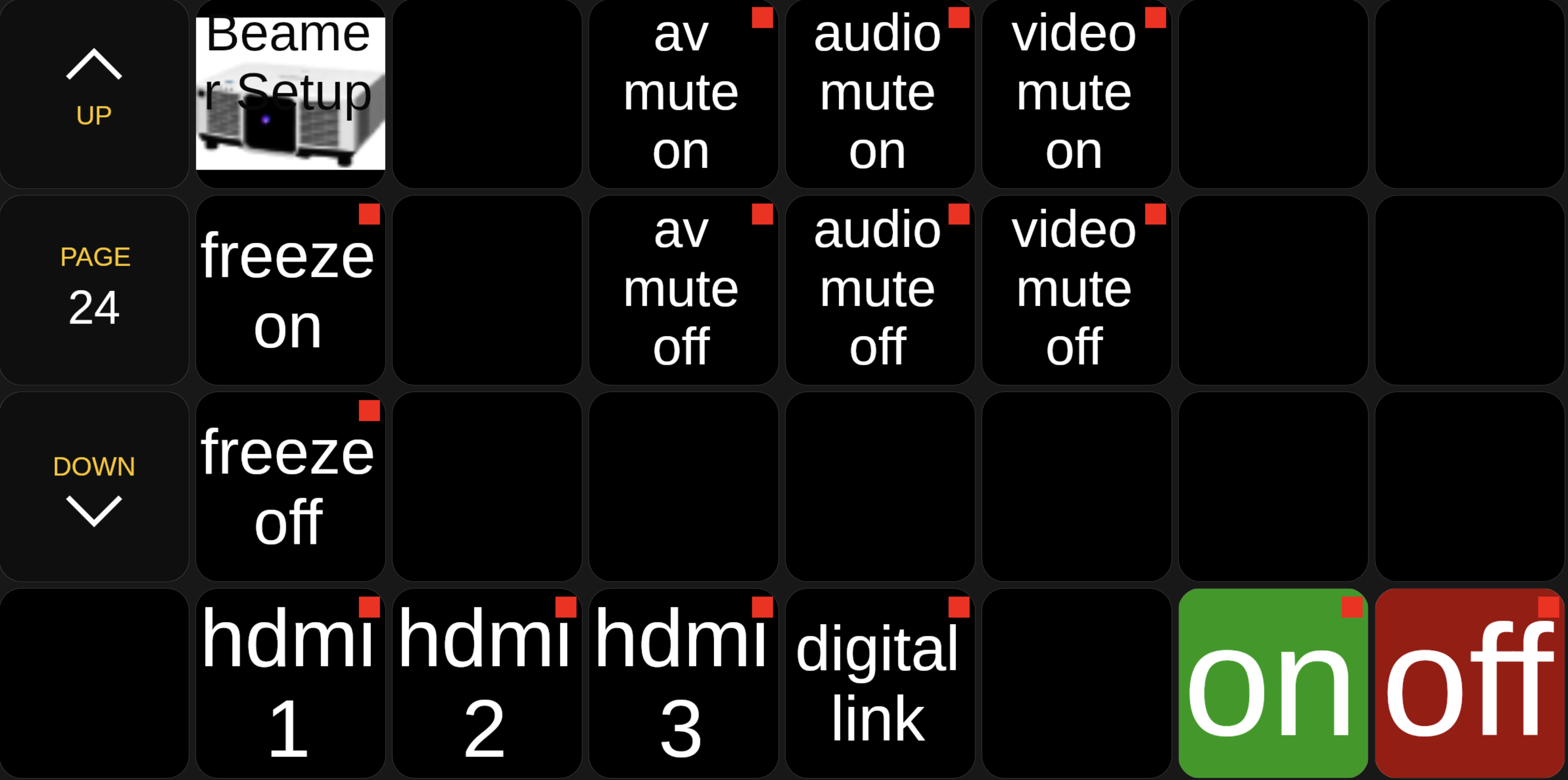Switch input to hdmi 2
This screenshot has width=1568, height=780.
(487, 683)
